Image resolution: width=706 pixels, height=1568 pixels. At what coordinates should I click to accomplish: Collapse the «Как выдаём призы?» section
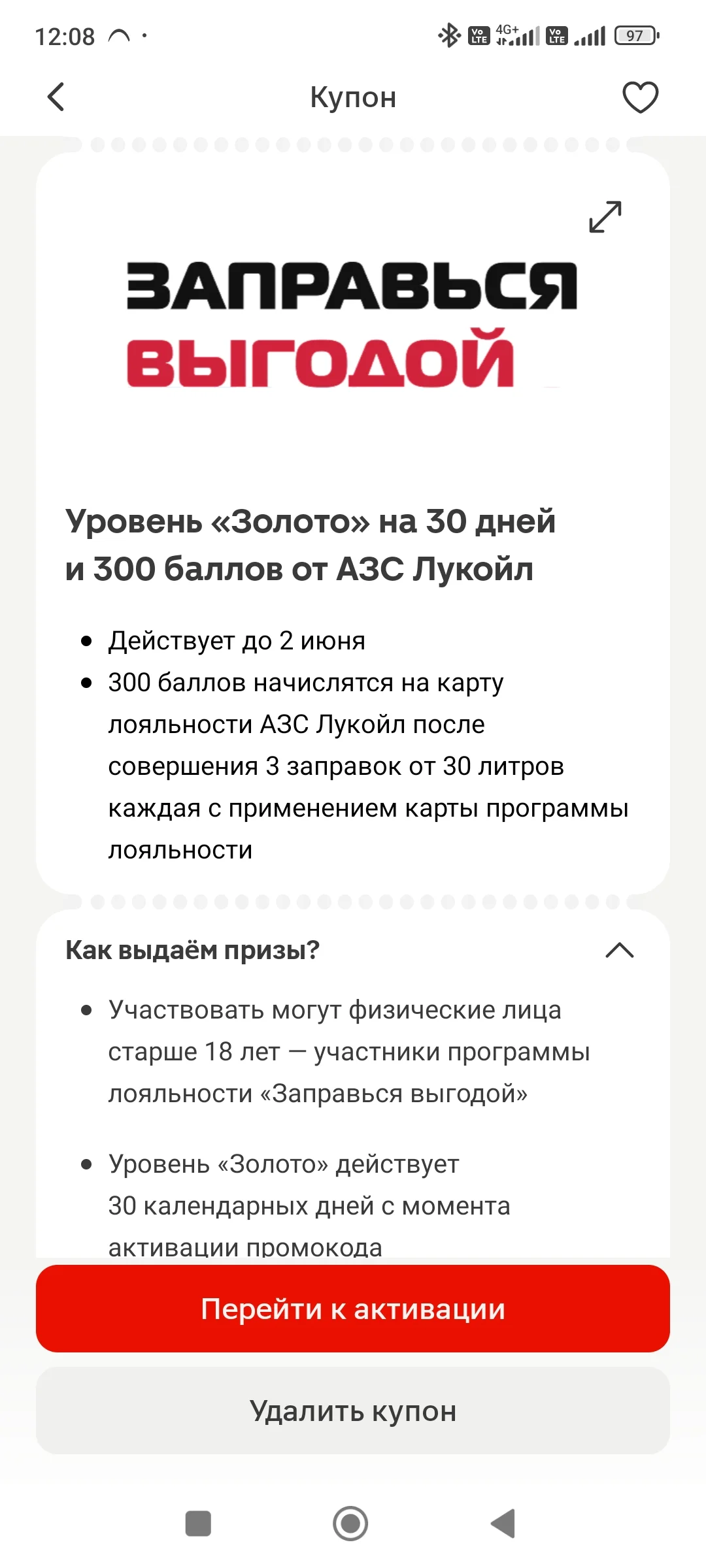[x=620, y=950]
